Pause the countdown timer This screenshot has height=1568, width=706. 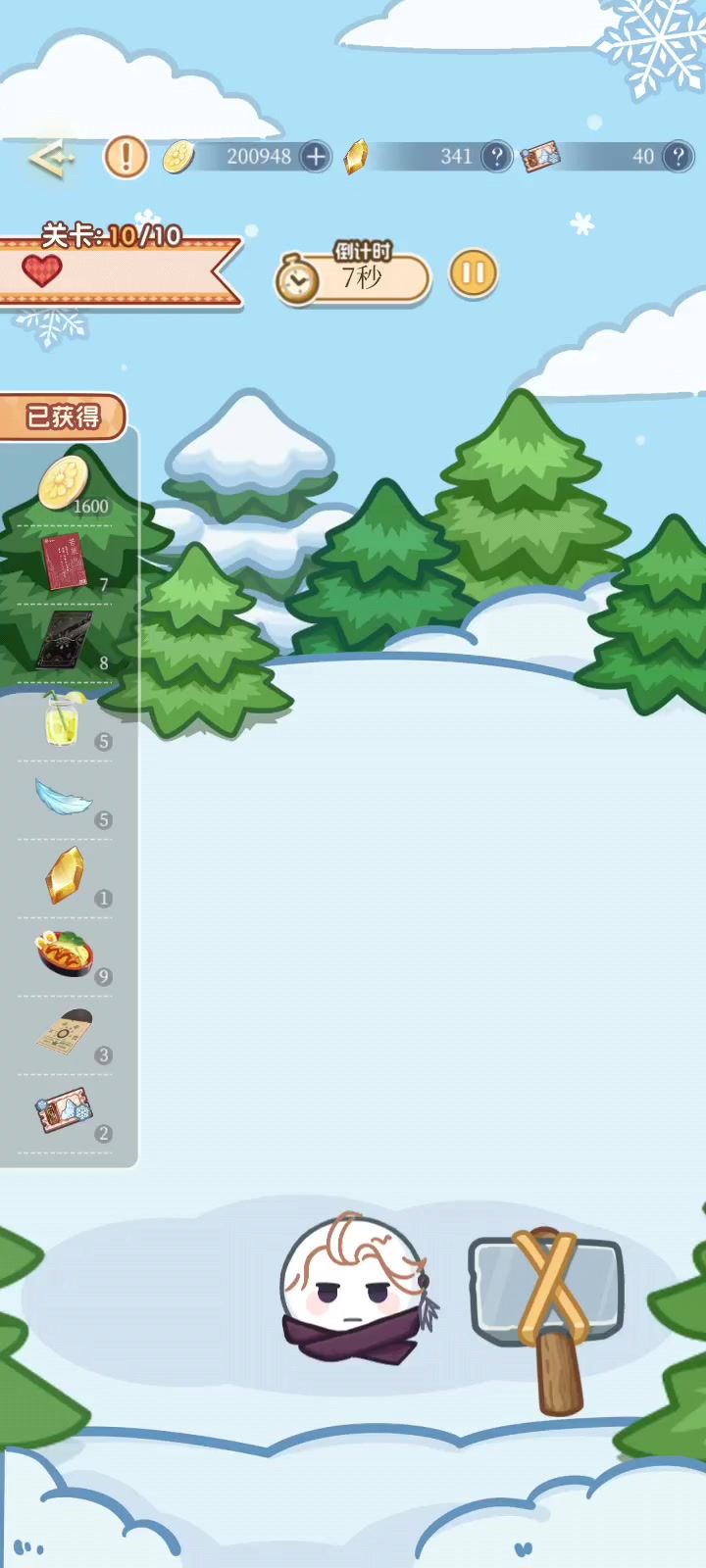click(x=474, y=273)
